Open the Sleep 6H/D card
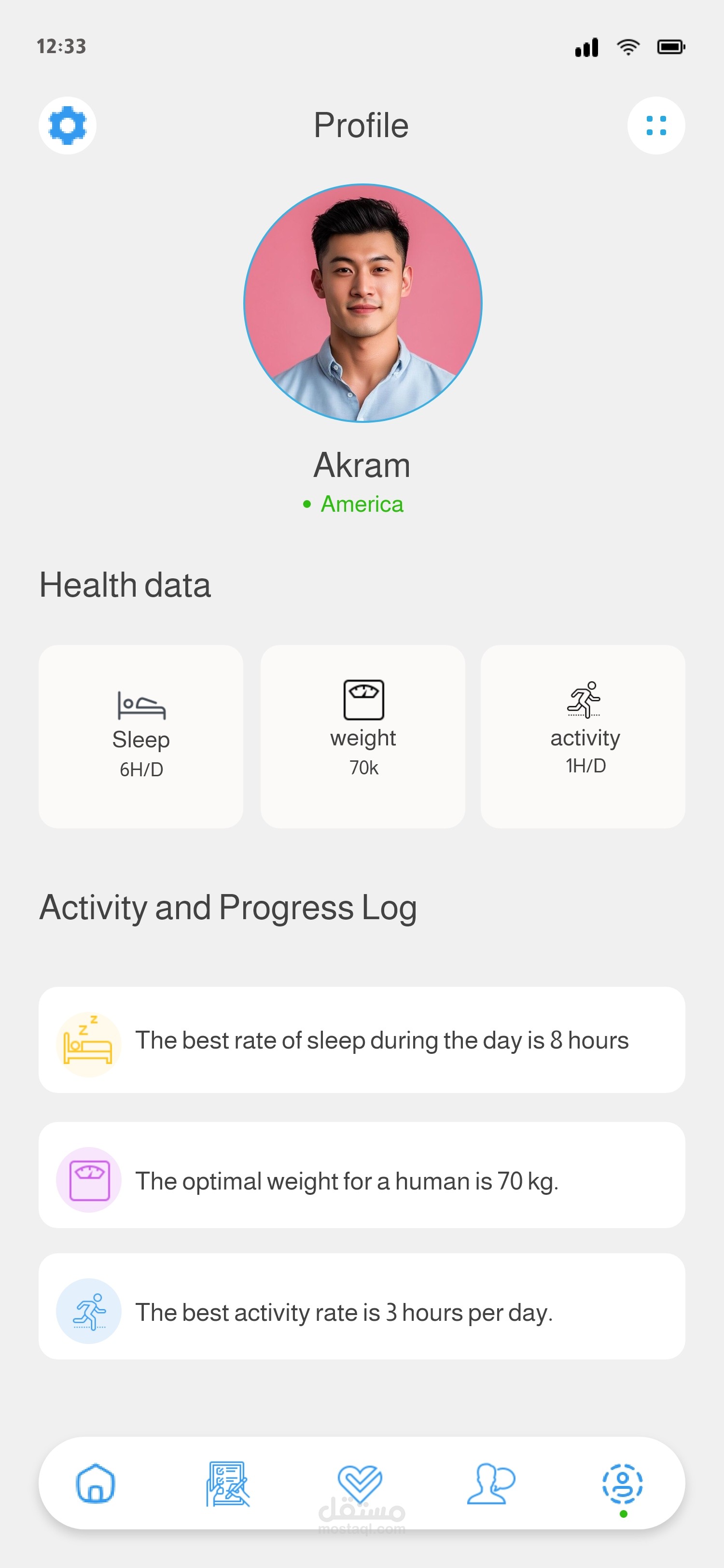 [x=141, y=737]
